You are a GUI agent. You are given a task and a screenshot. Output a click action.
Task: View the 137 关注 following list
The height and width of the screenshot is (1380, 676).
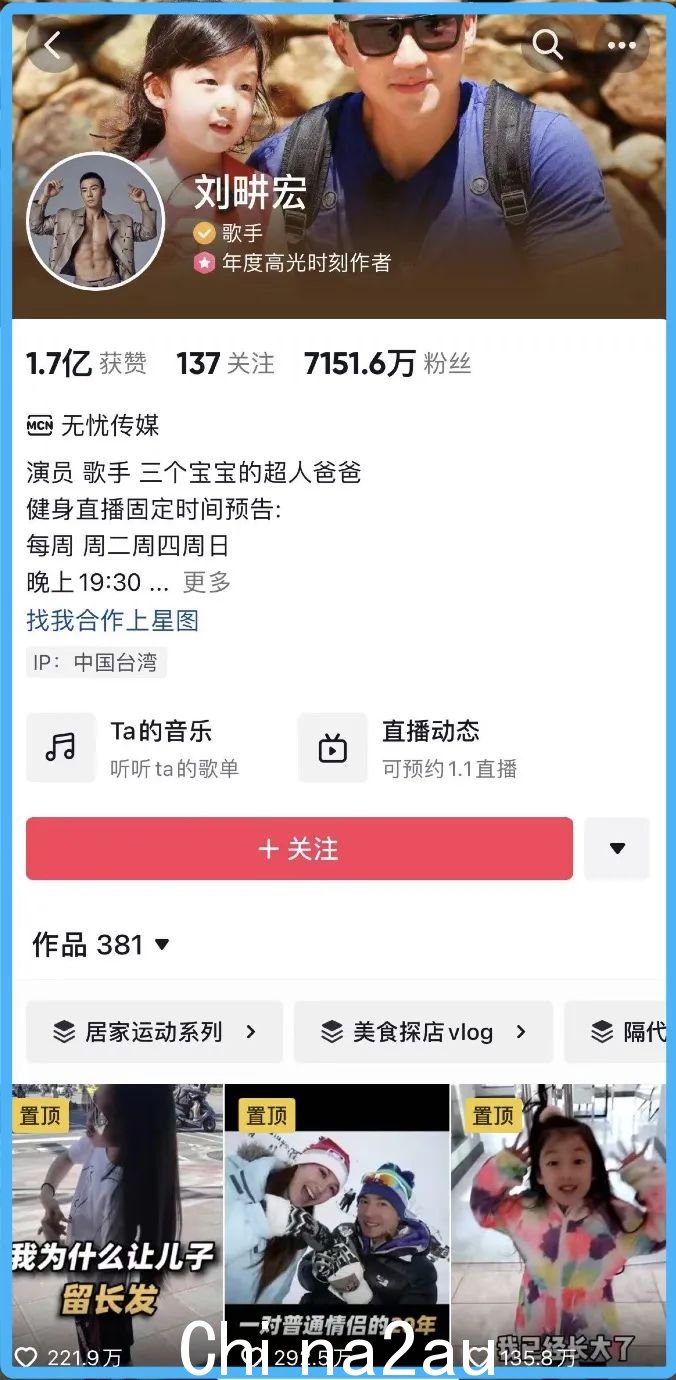(x=225, y=364)
